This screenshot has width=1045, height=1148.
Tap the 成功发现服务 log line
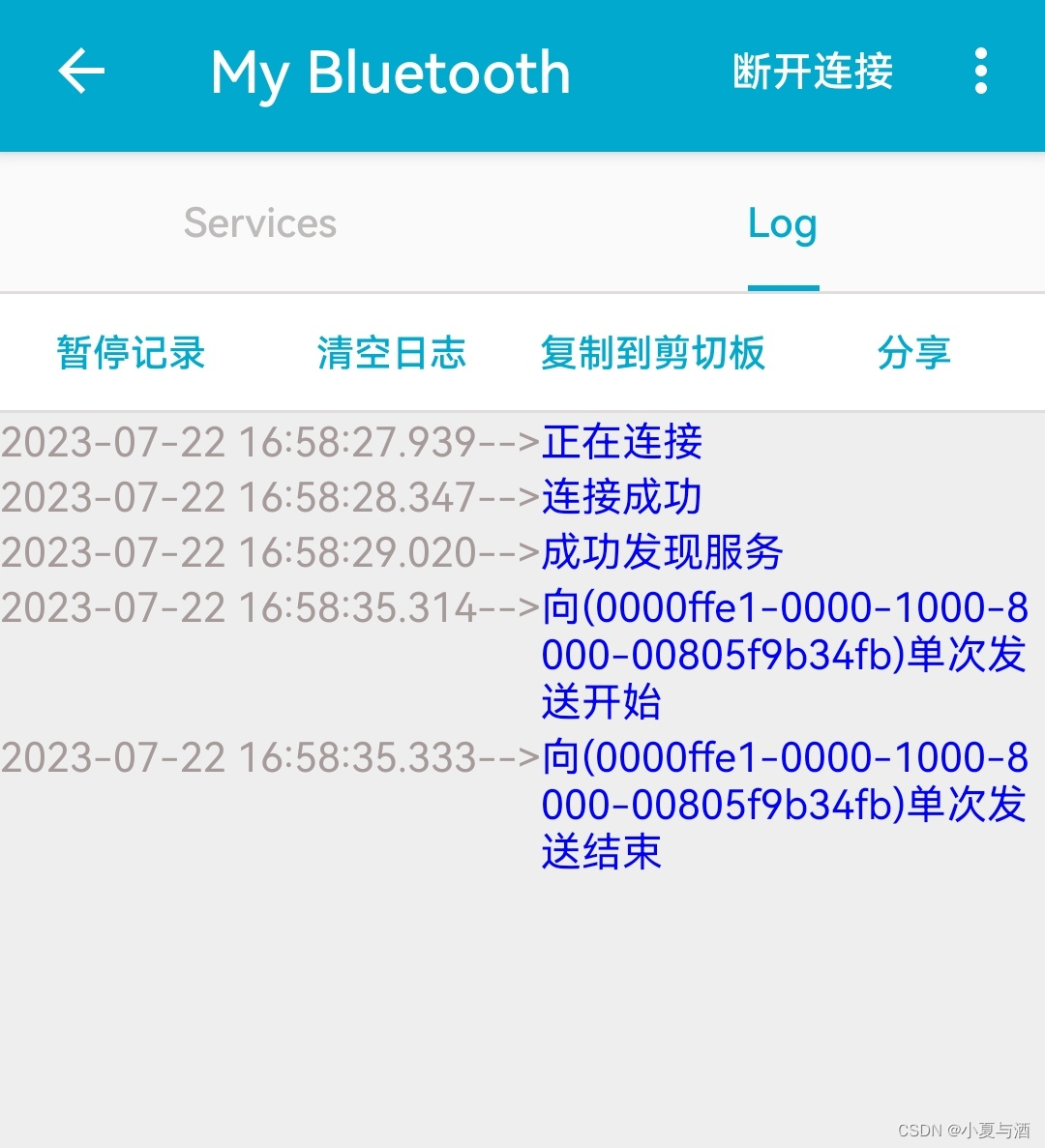(x=662, y=553)
